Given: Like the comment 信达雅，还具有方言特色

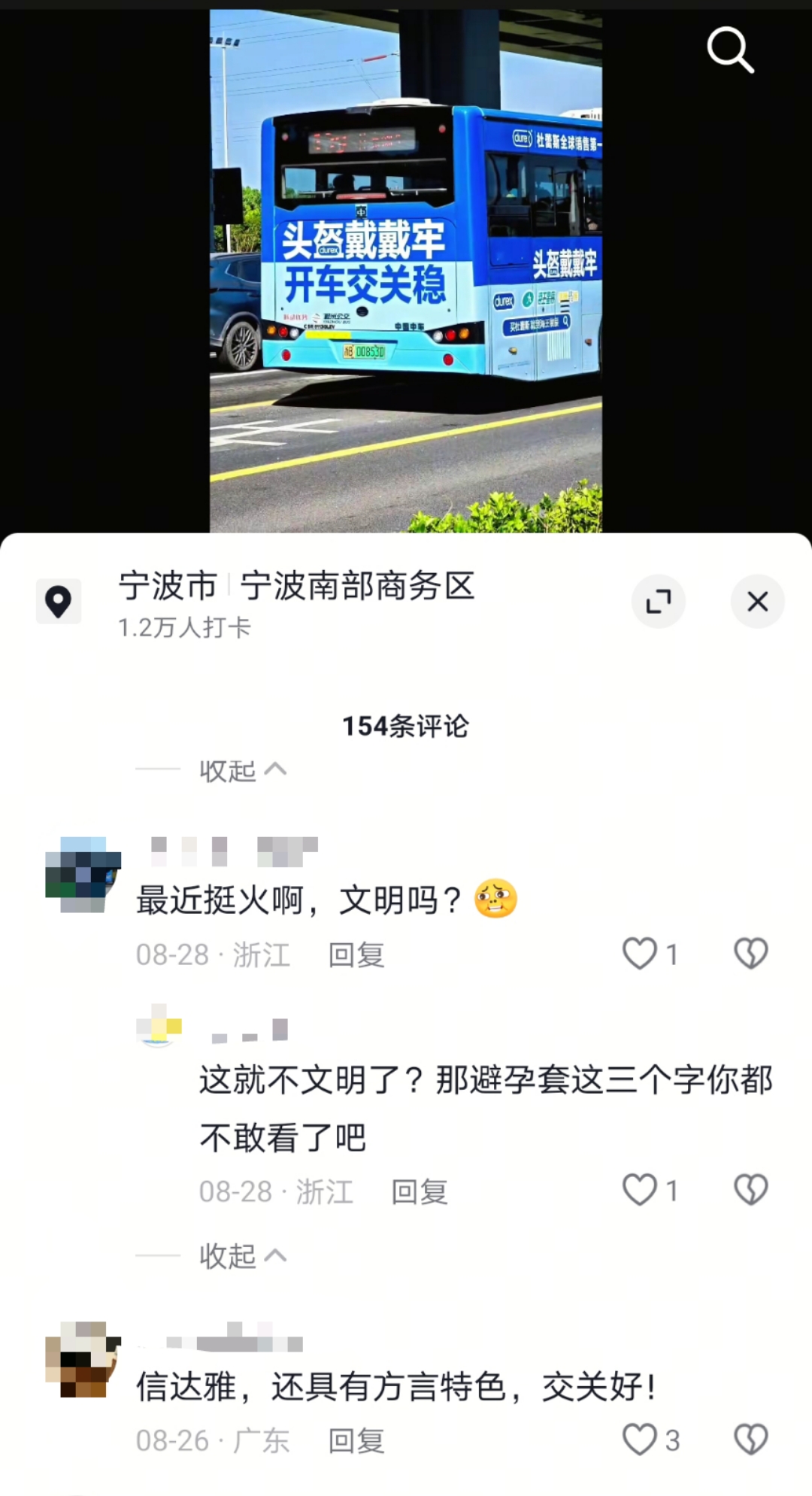Looking at the screenshot, I should pos(641,1440).
